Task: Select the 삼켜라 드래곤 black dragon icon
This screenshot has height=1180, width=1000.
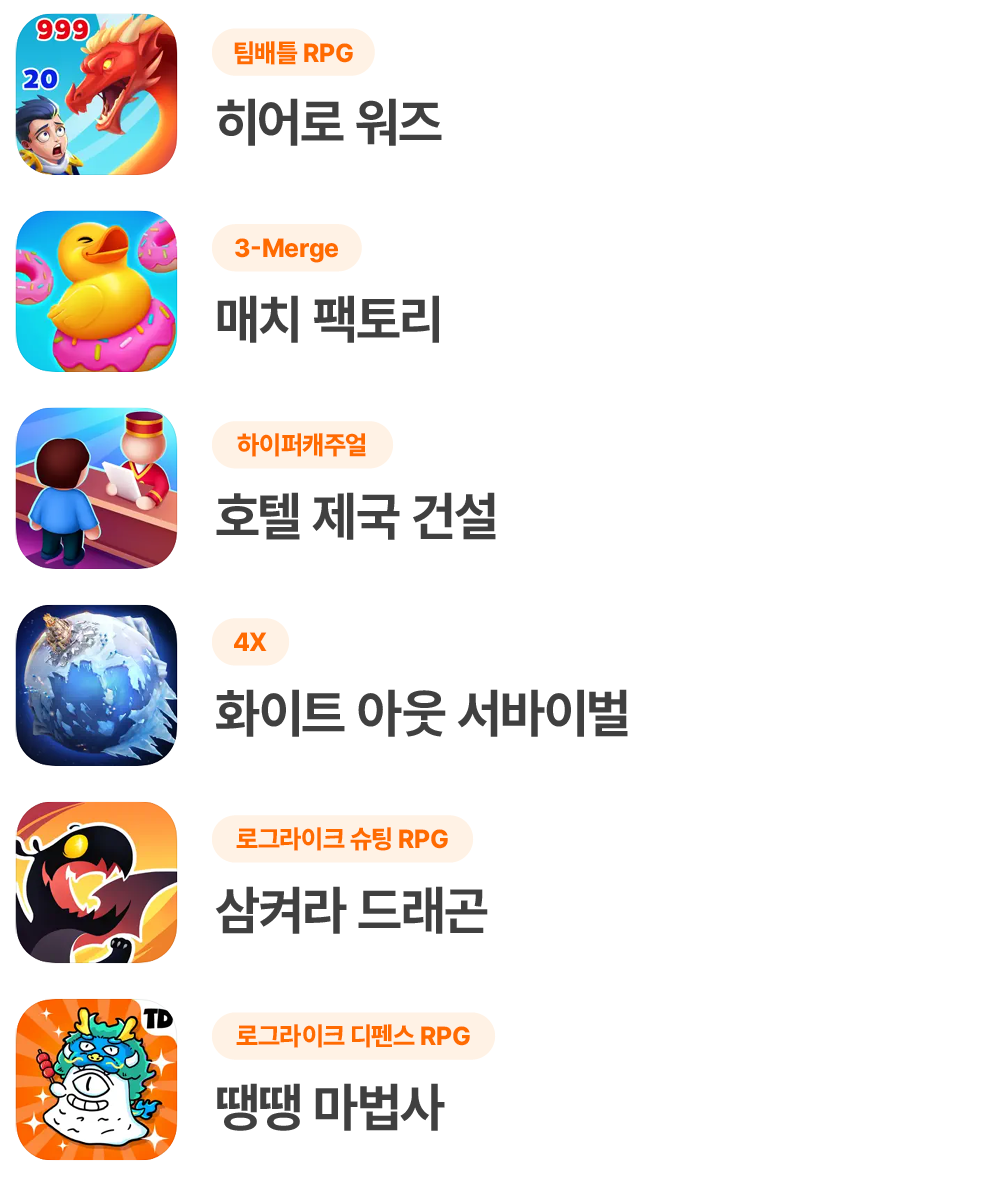Action: [95, 880]
